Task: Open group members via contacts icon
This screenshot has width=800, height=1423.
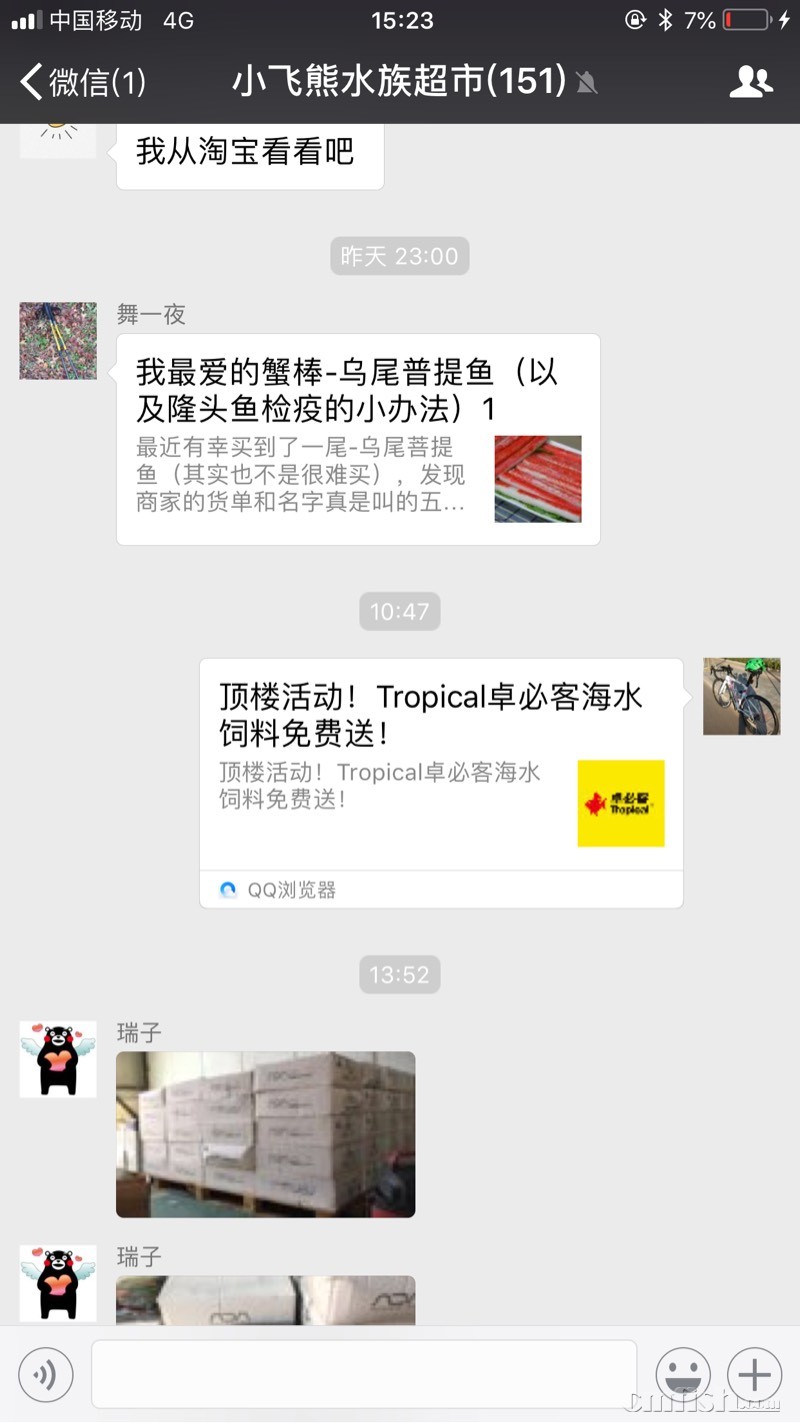Action: point(752,82)
